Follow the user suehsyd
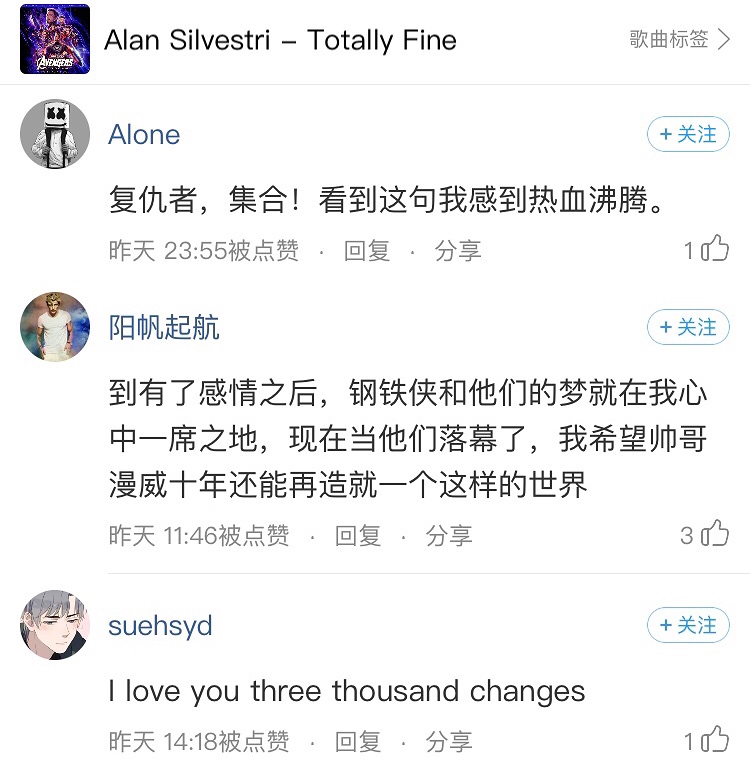 (x=688, y=625)
